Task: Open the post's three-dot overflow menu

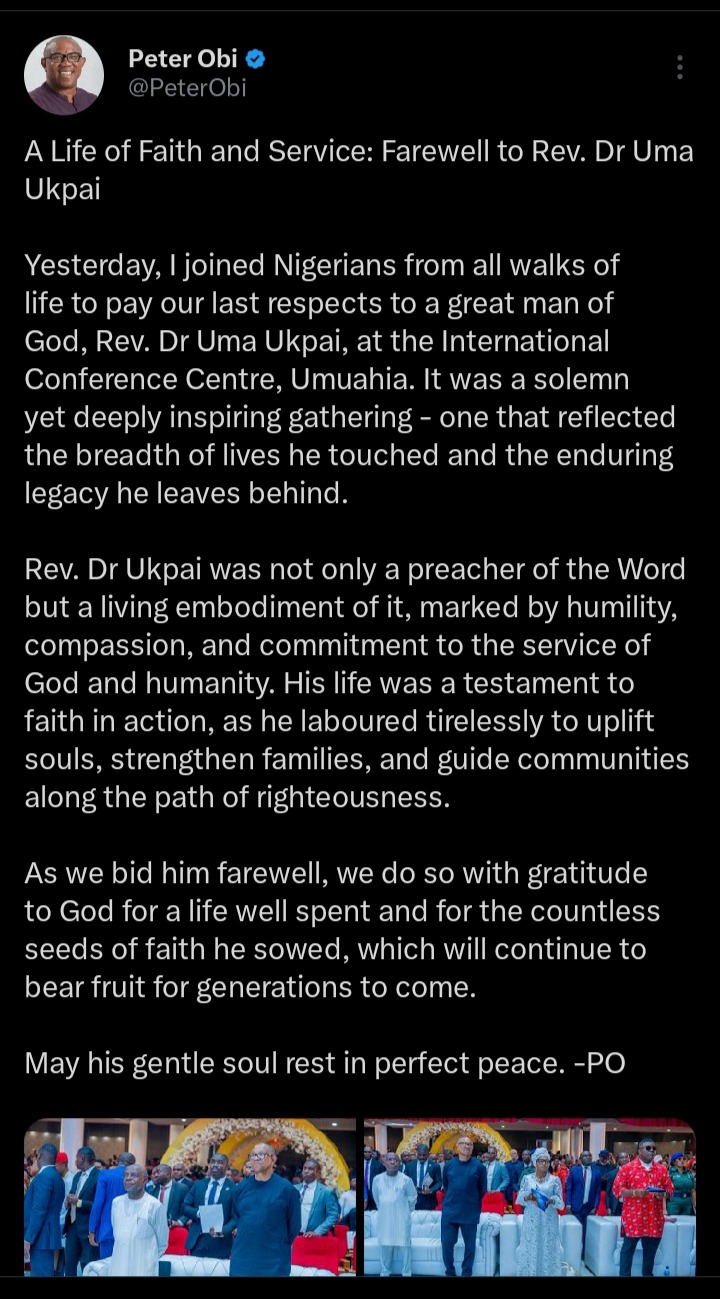Action: click(x=680, y=67)
